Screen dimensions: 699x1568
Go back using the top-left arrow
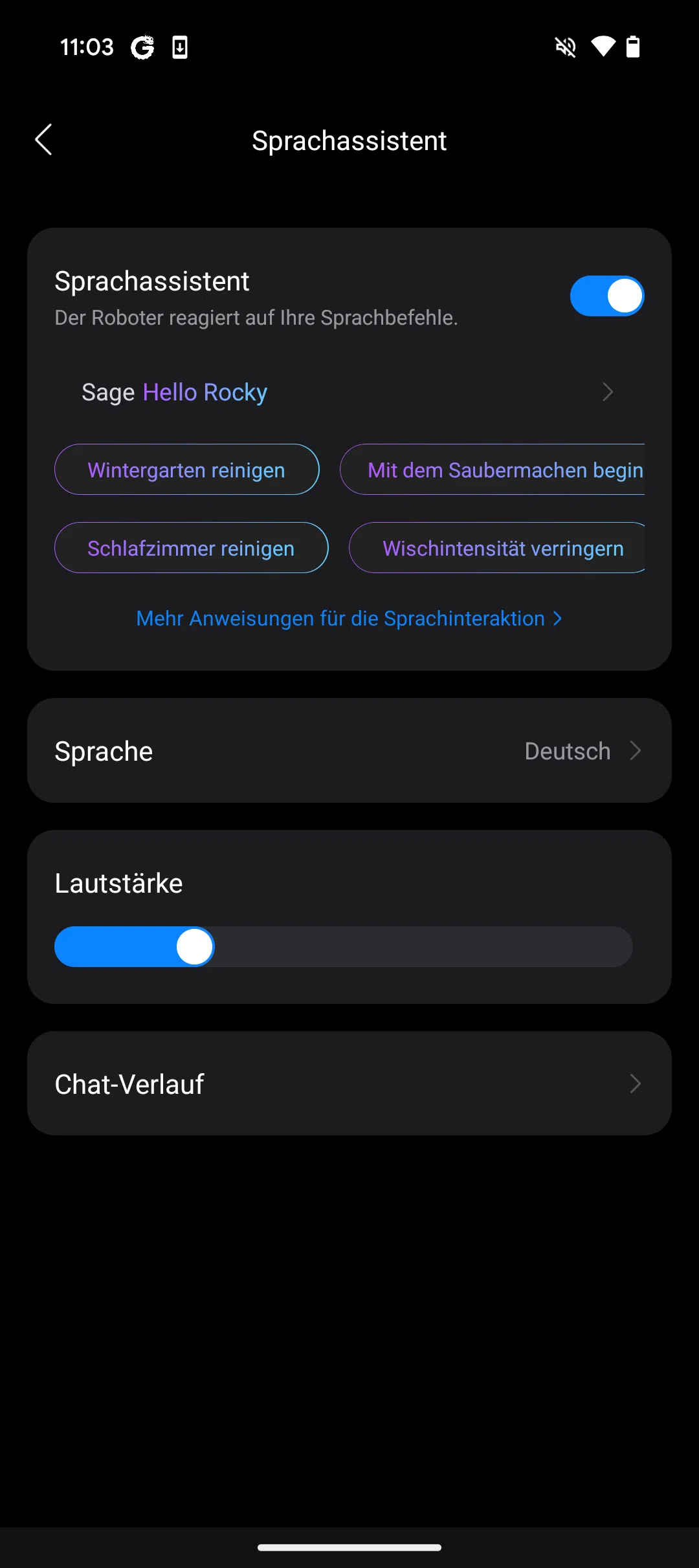(x=43, y=140)
